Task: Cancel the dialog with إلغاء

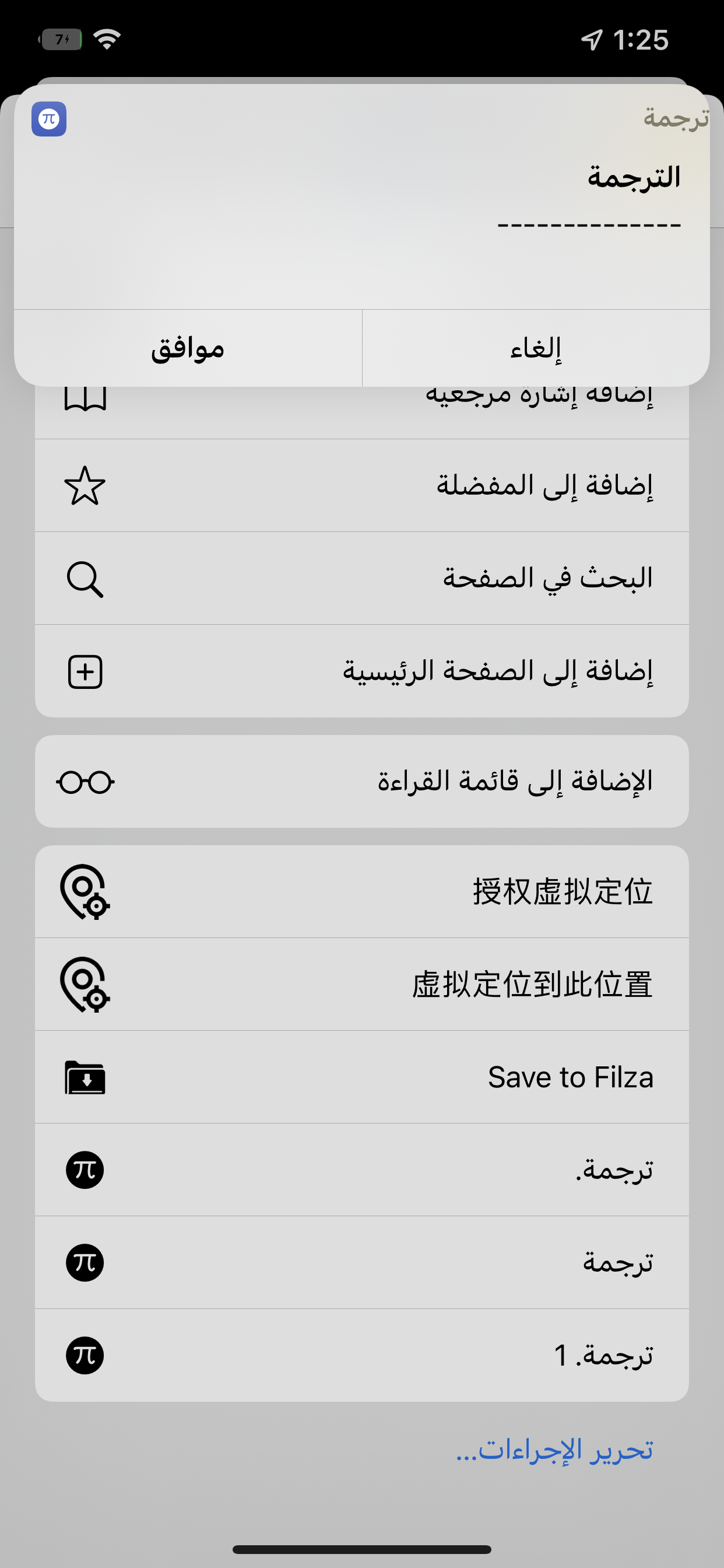Action: tap(536, 348)
